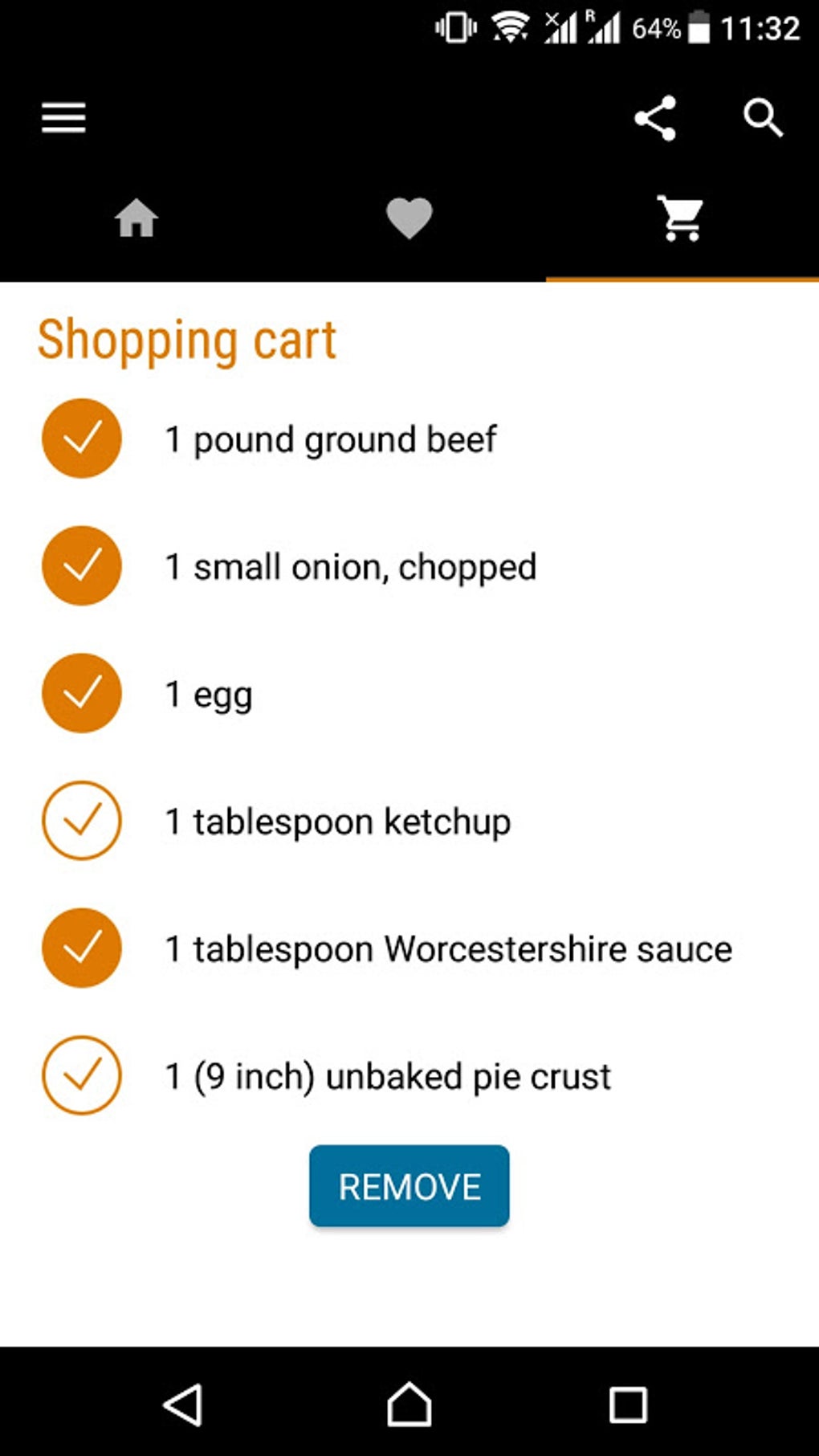This screenshot has height=1456, width=819.
Task: Tap the REMOVE button
Action: point(409,1186)
